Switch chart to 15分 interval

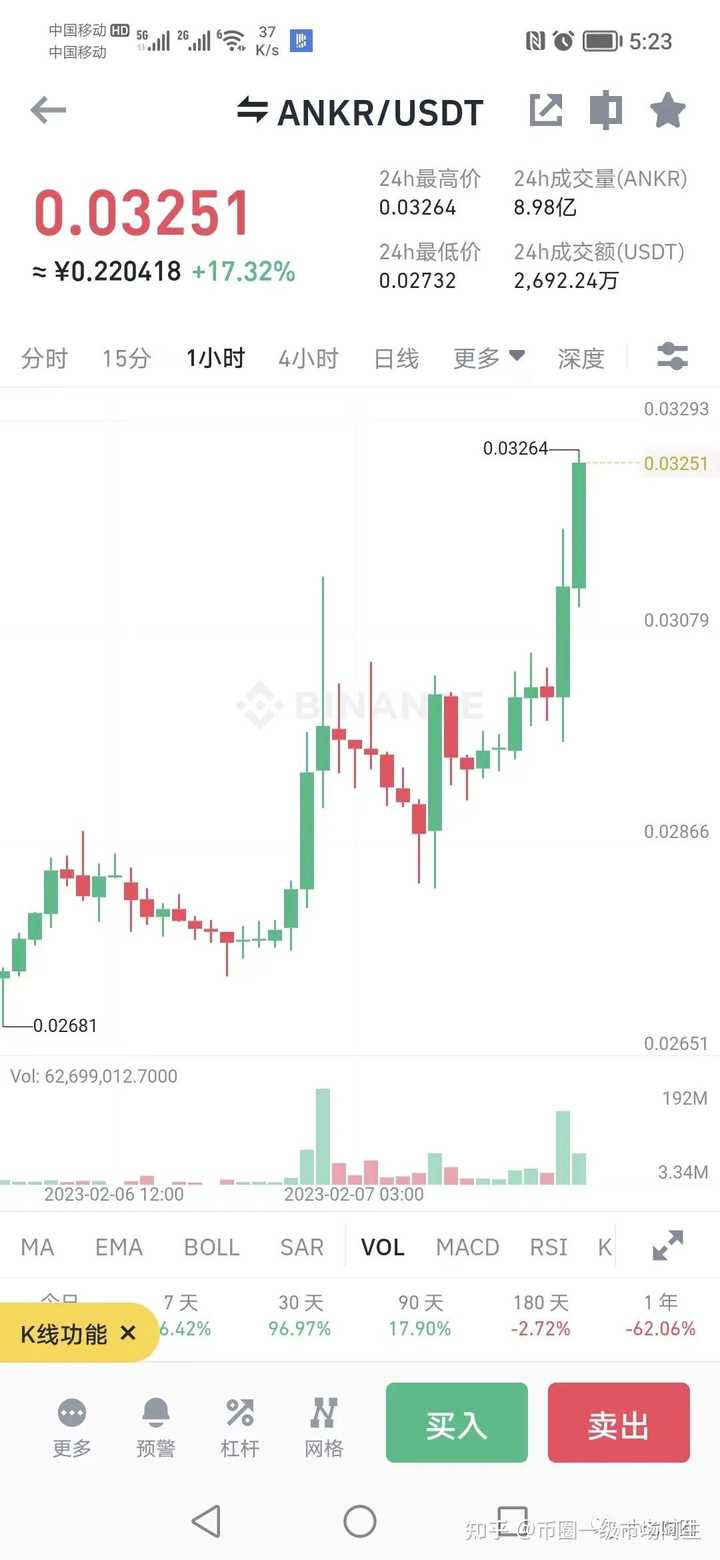[126, 358]
